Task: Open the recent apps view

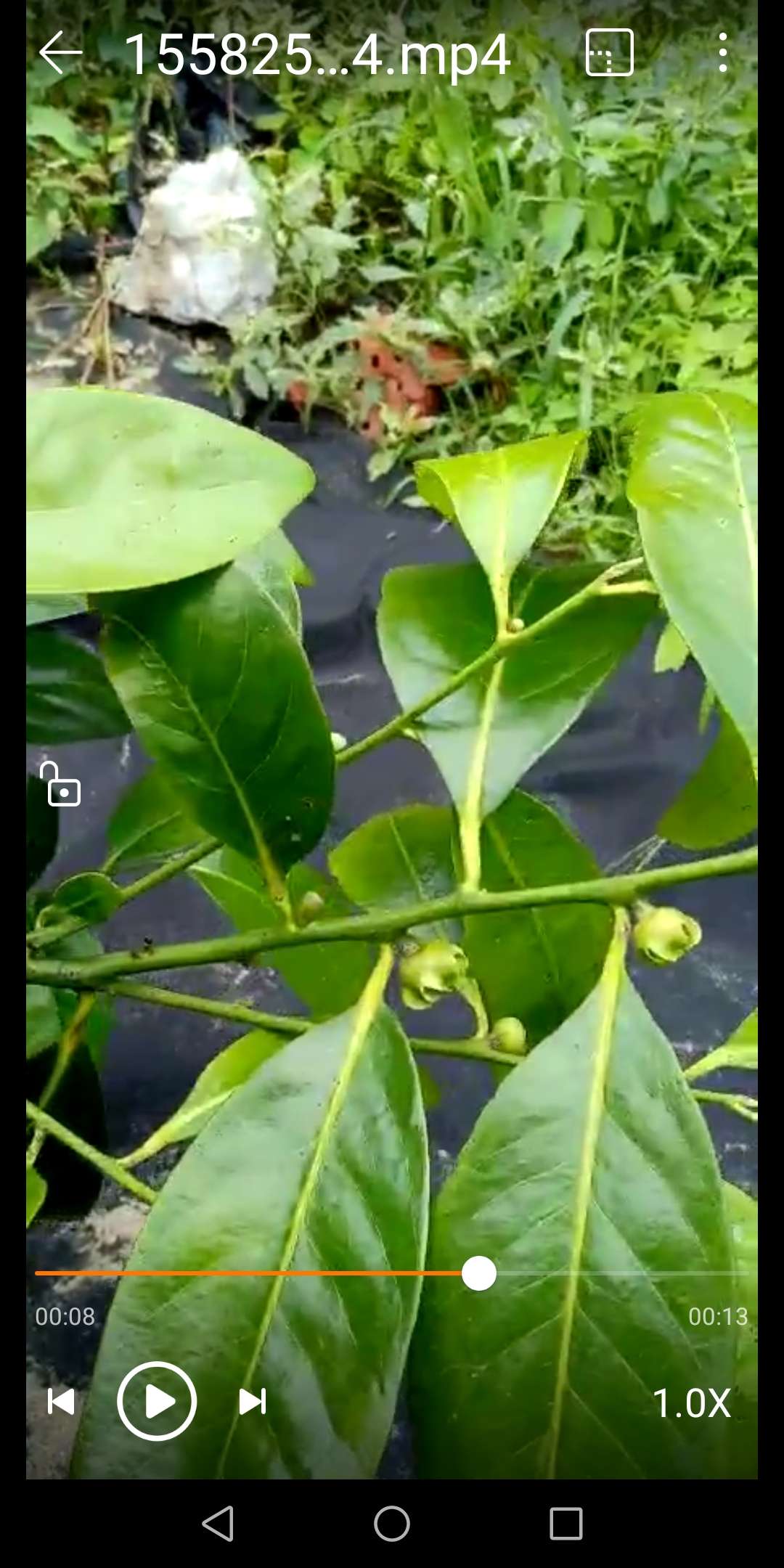Action: click(565, 1523)
